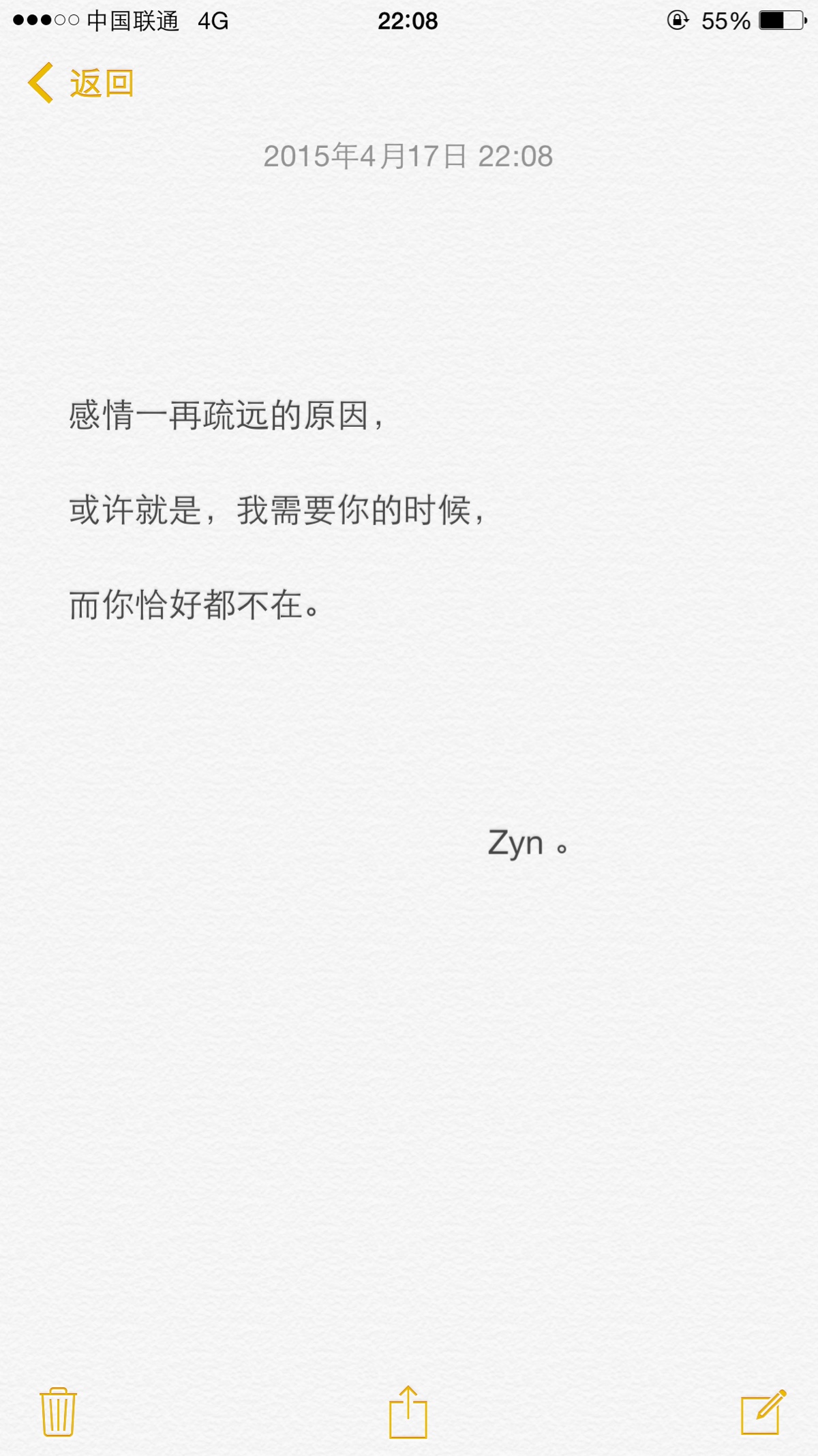This screenshot has width=818, height=1456.
Task: Tap the empty note area below signature
Action: click(409, 1091)
